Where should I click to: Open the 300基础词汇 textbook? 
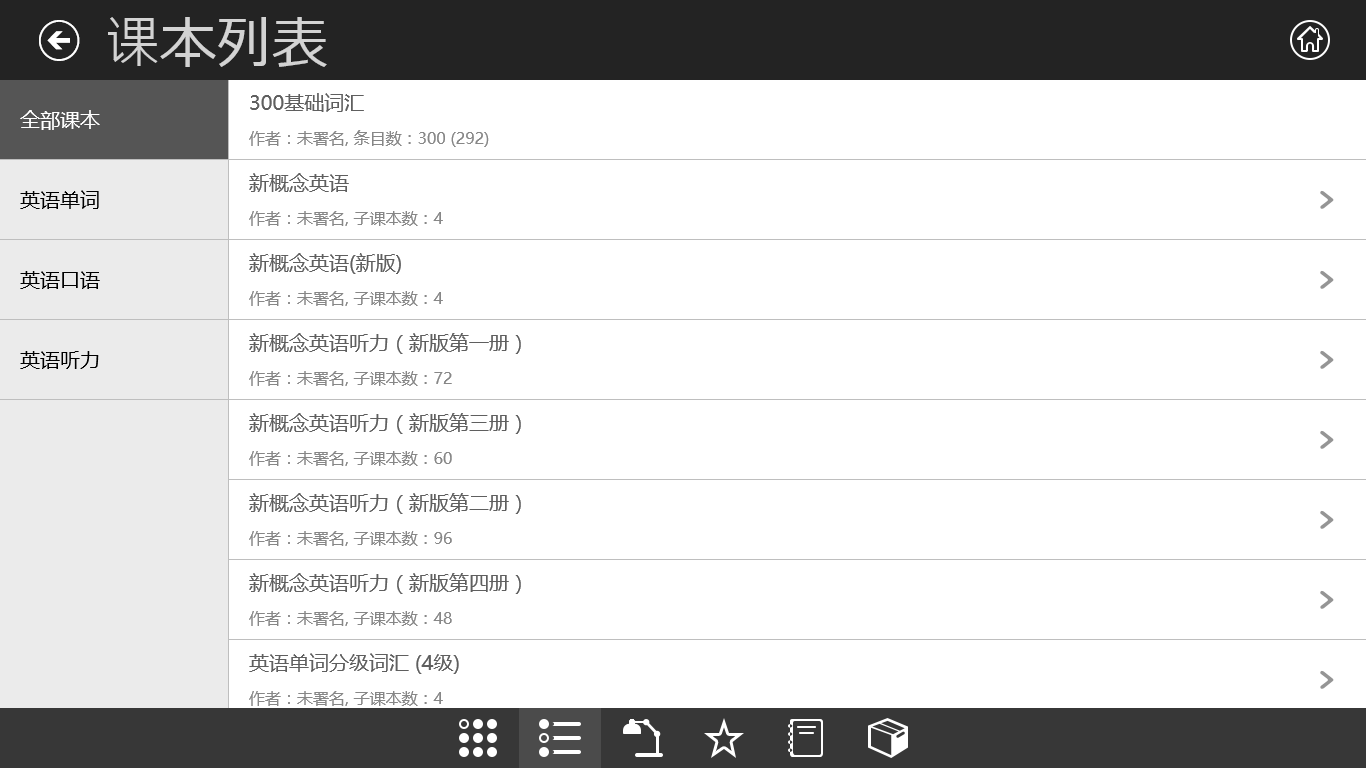796,120
